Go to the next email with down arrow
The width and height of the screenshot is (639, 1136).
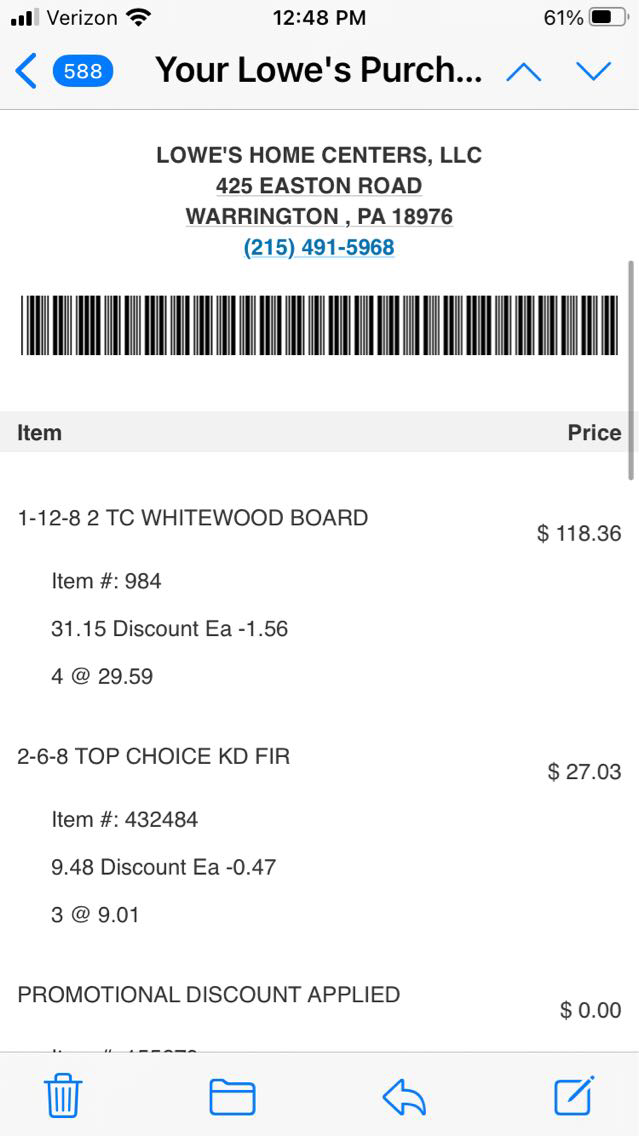click(x=593, y=71)
